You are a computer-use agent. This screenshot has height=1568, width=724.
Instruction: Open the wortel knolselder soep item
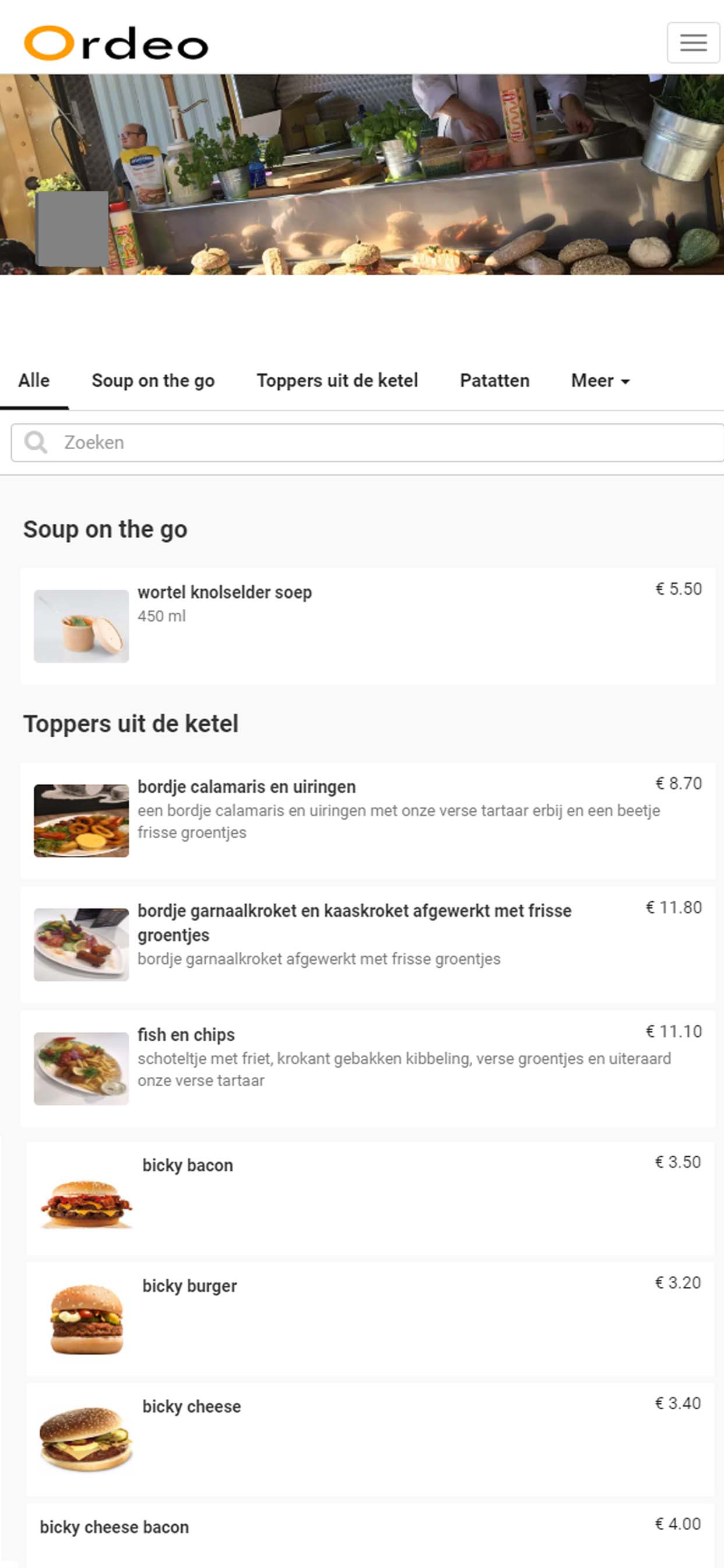coord(367,626)
